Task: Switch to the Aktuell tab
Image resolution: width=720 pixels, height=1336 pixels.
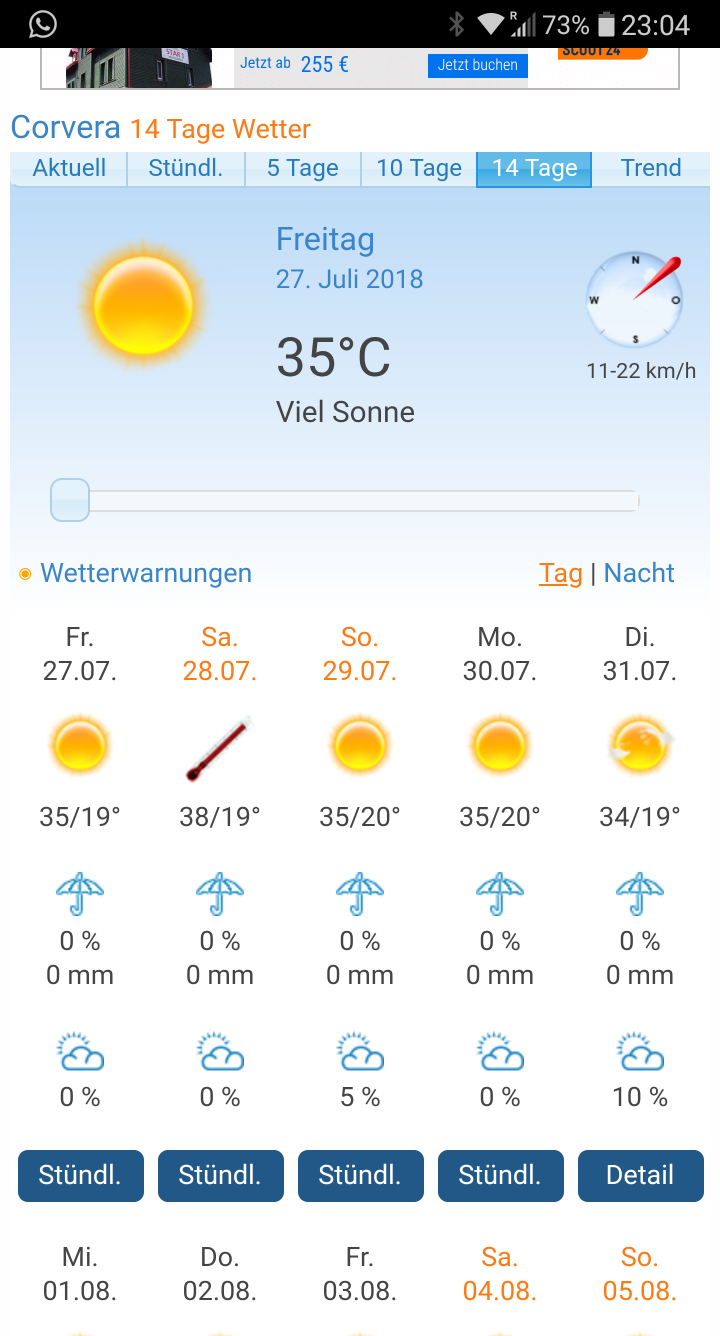Action: (x=69, y=168)
